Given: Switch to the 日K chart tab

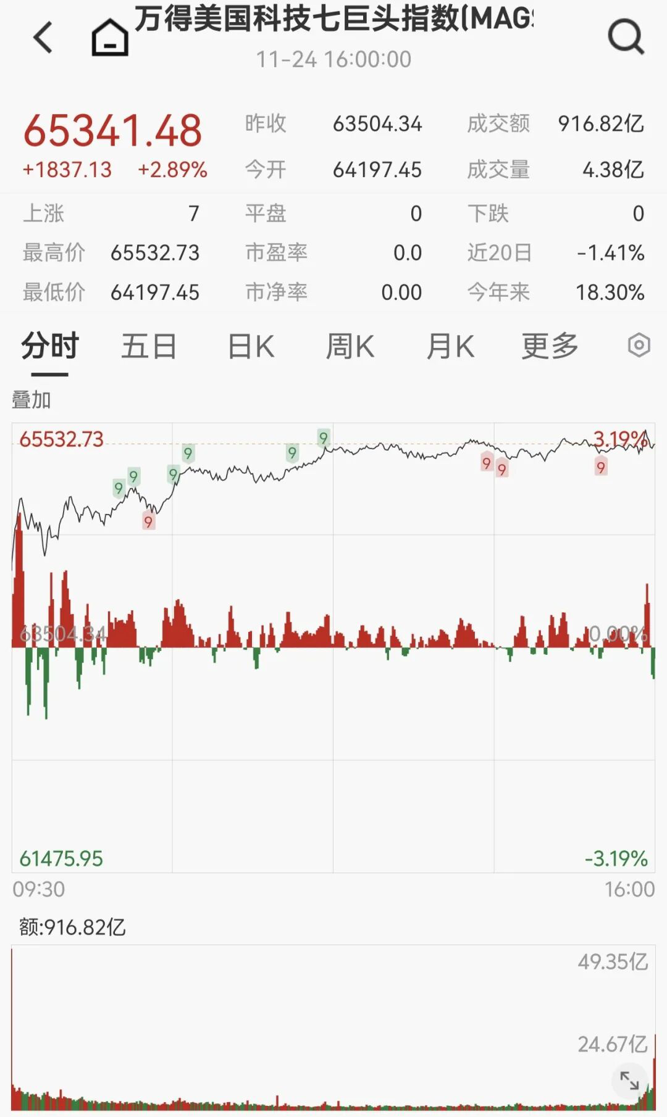Looking at the screenshot, I should click(250, 347).
